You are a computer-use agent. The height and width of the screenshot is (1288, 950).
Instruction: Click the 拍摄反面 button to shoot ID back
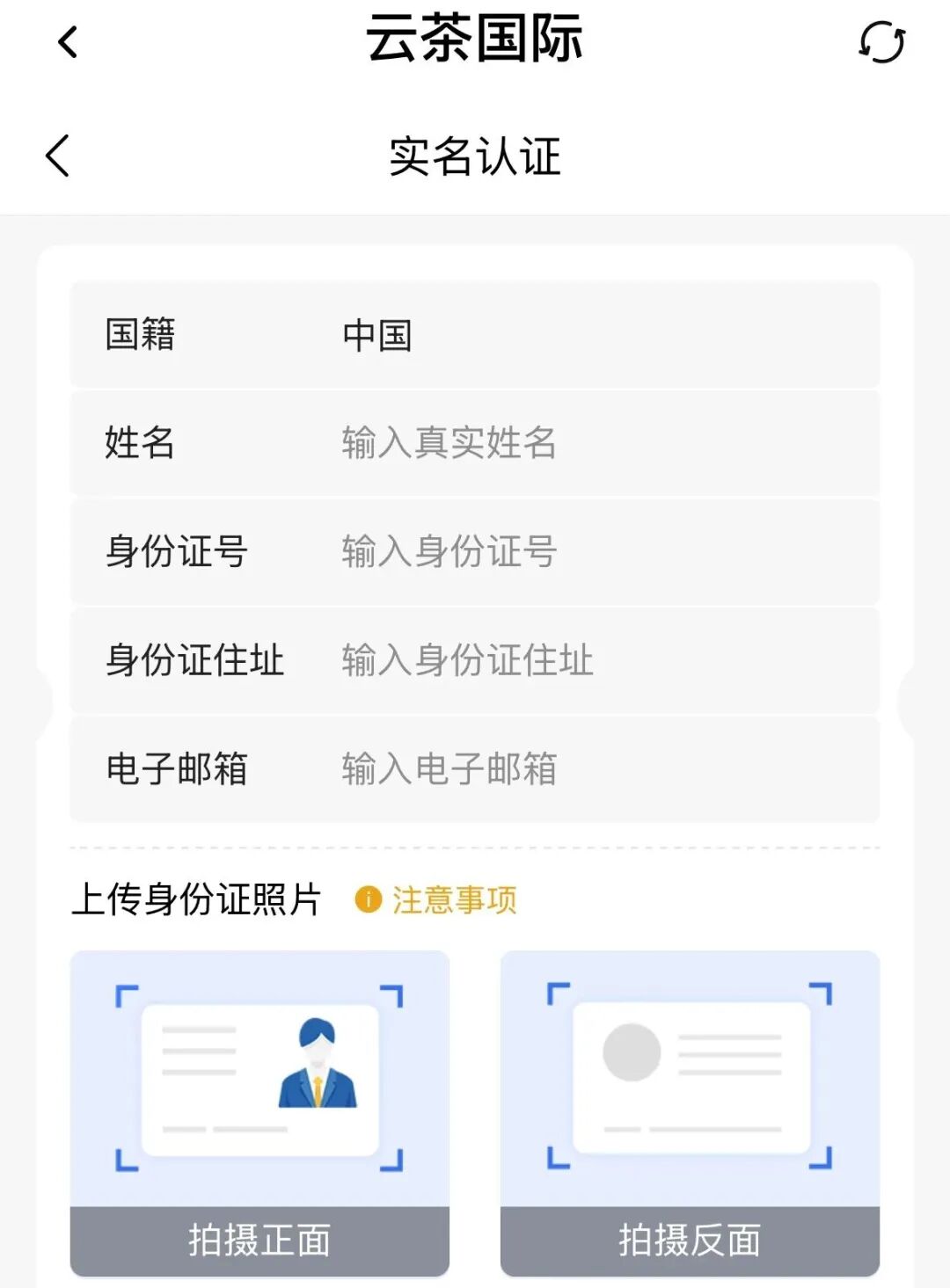tap(686, 1241)
